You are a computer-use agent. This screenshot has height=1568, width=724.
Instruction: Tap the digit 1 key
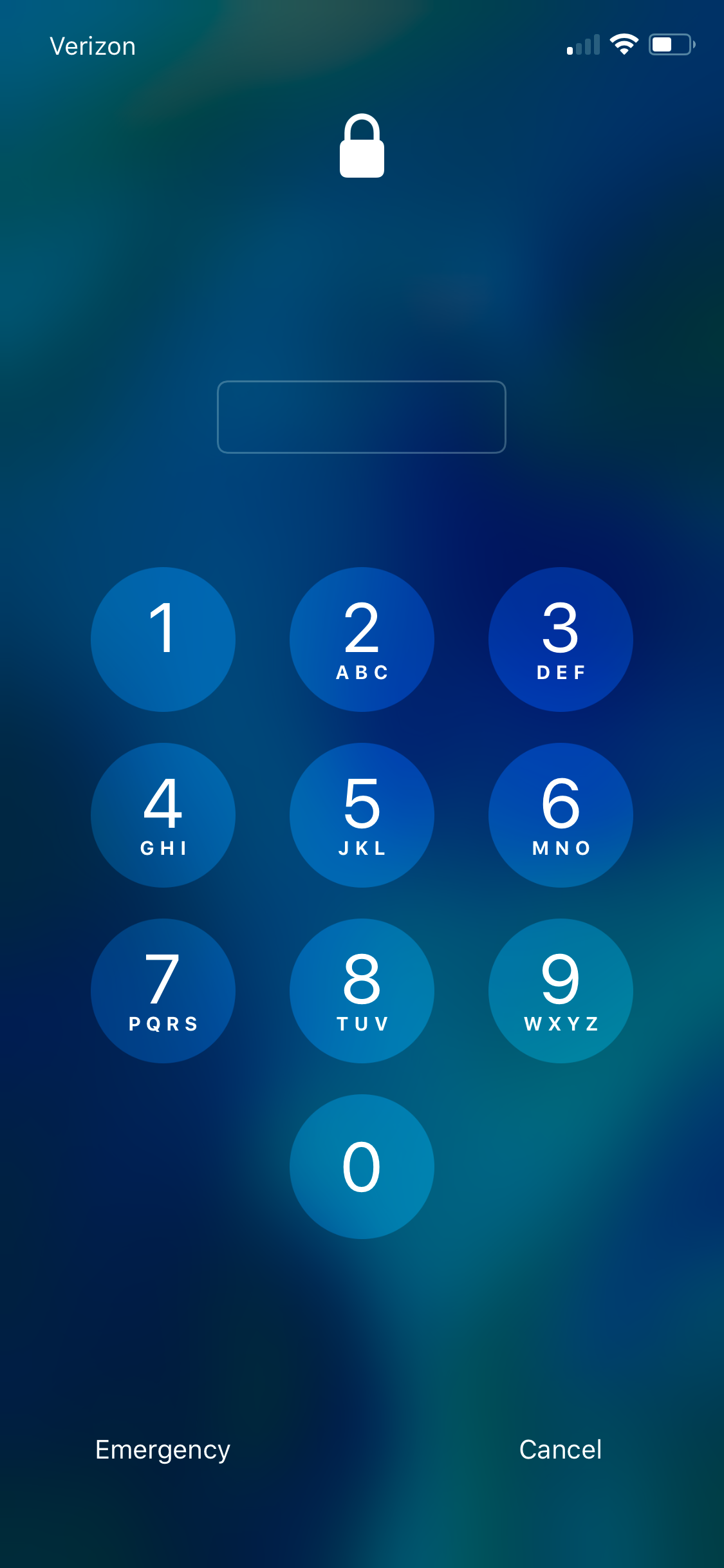[x=163, y=639]
